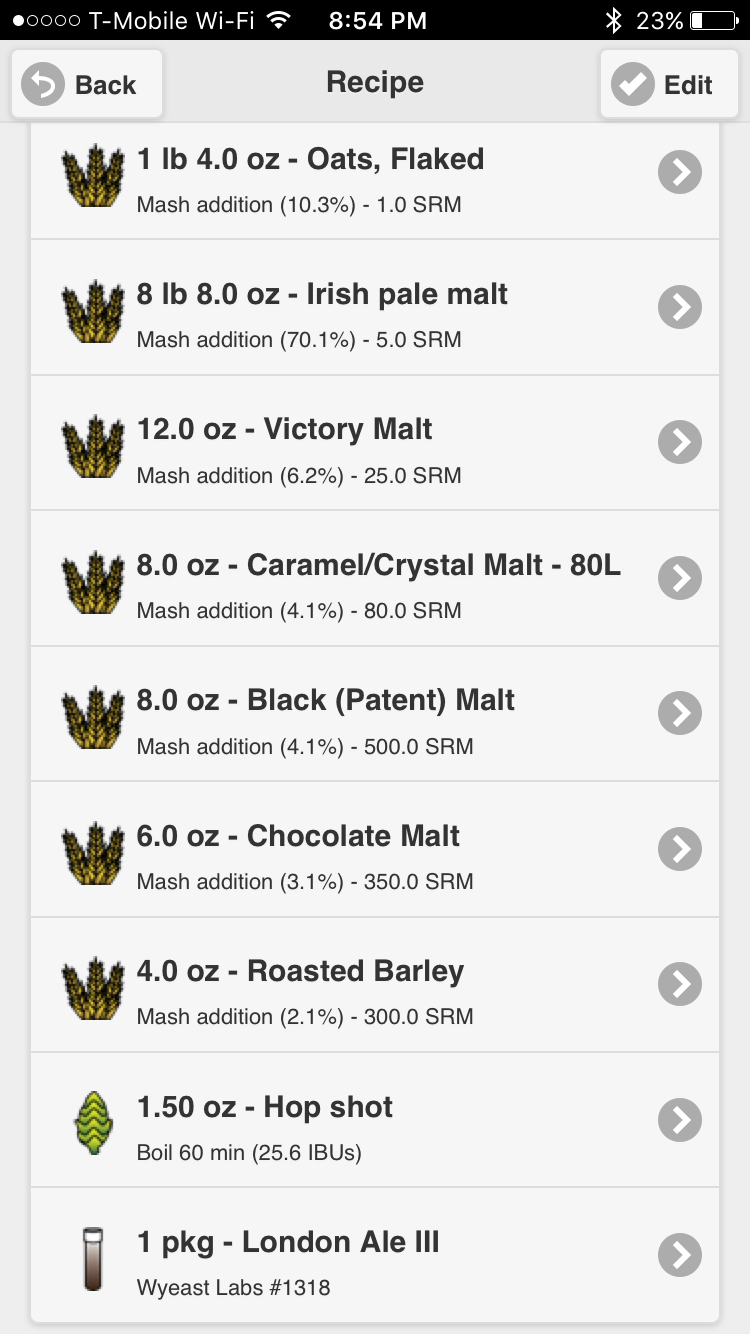Open the Chocolate Malt ingredient
The image size is (750, 1334).
(375, 849)
